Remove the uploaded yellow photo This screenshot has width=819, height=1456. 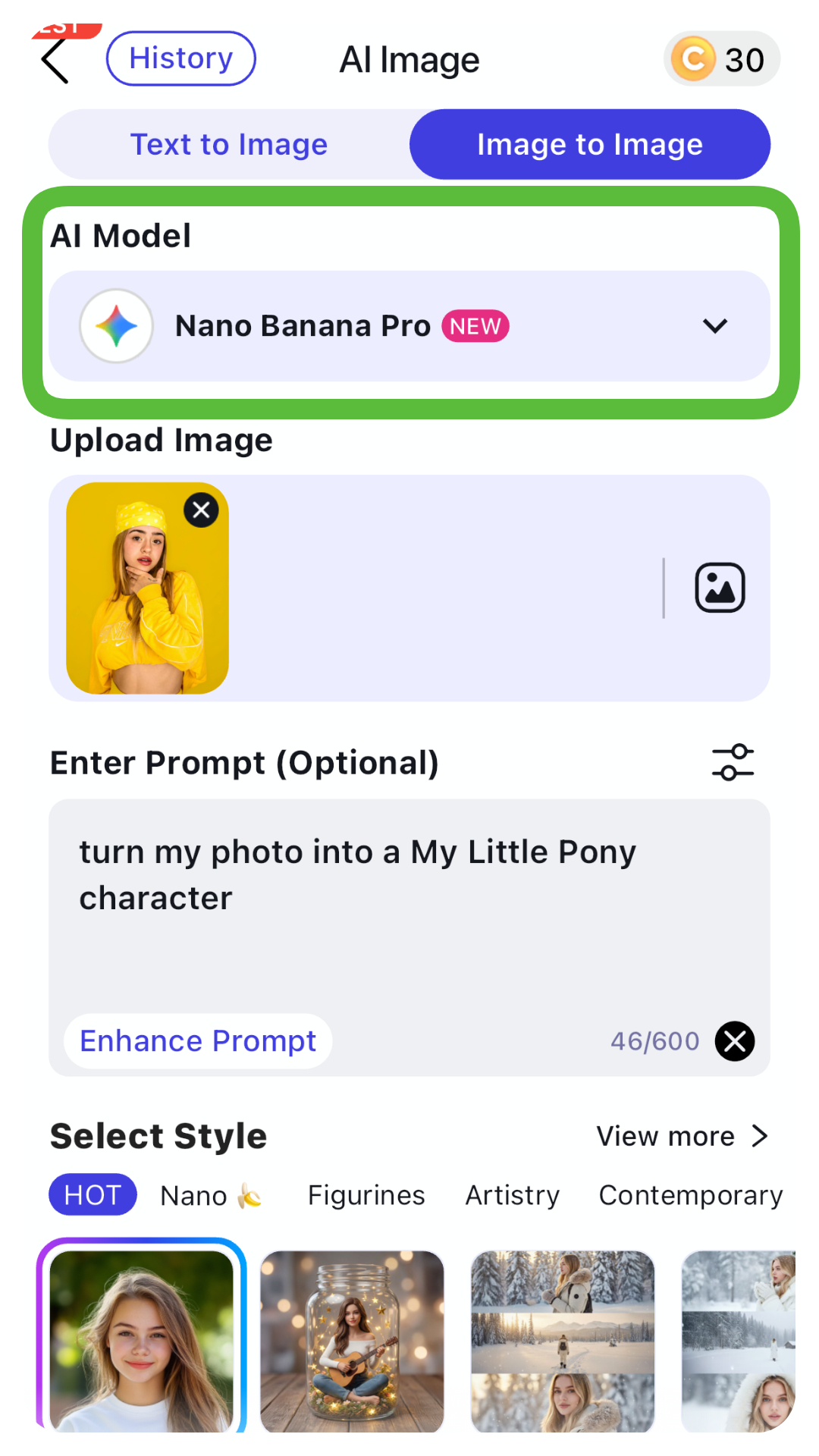201,510
